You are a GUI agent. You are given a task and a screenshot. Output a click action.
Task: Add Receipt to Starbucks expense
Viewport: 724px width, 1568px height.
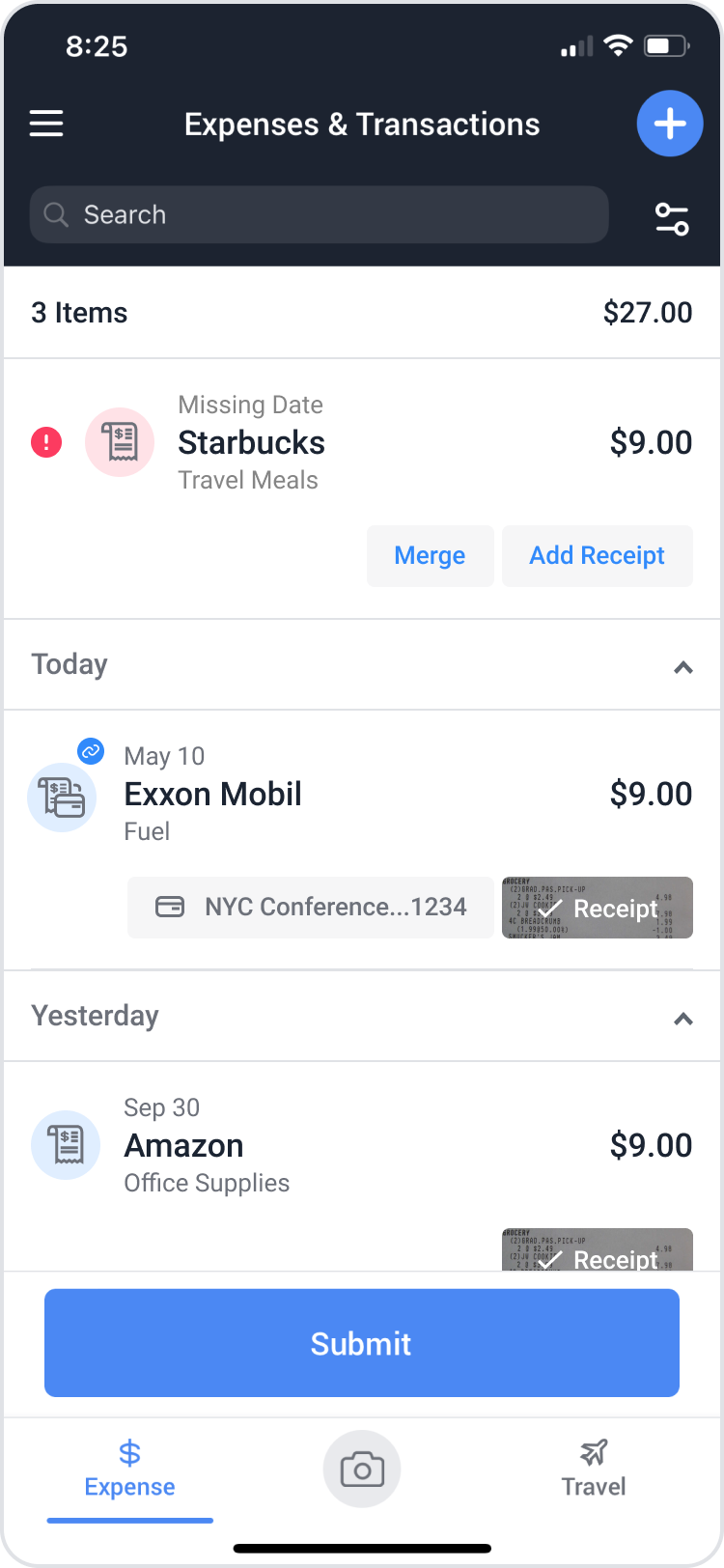click(x=597, y=556)
